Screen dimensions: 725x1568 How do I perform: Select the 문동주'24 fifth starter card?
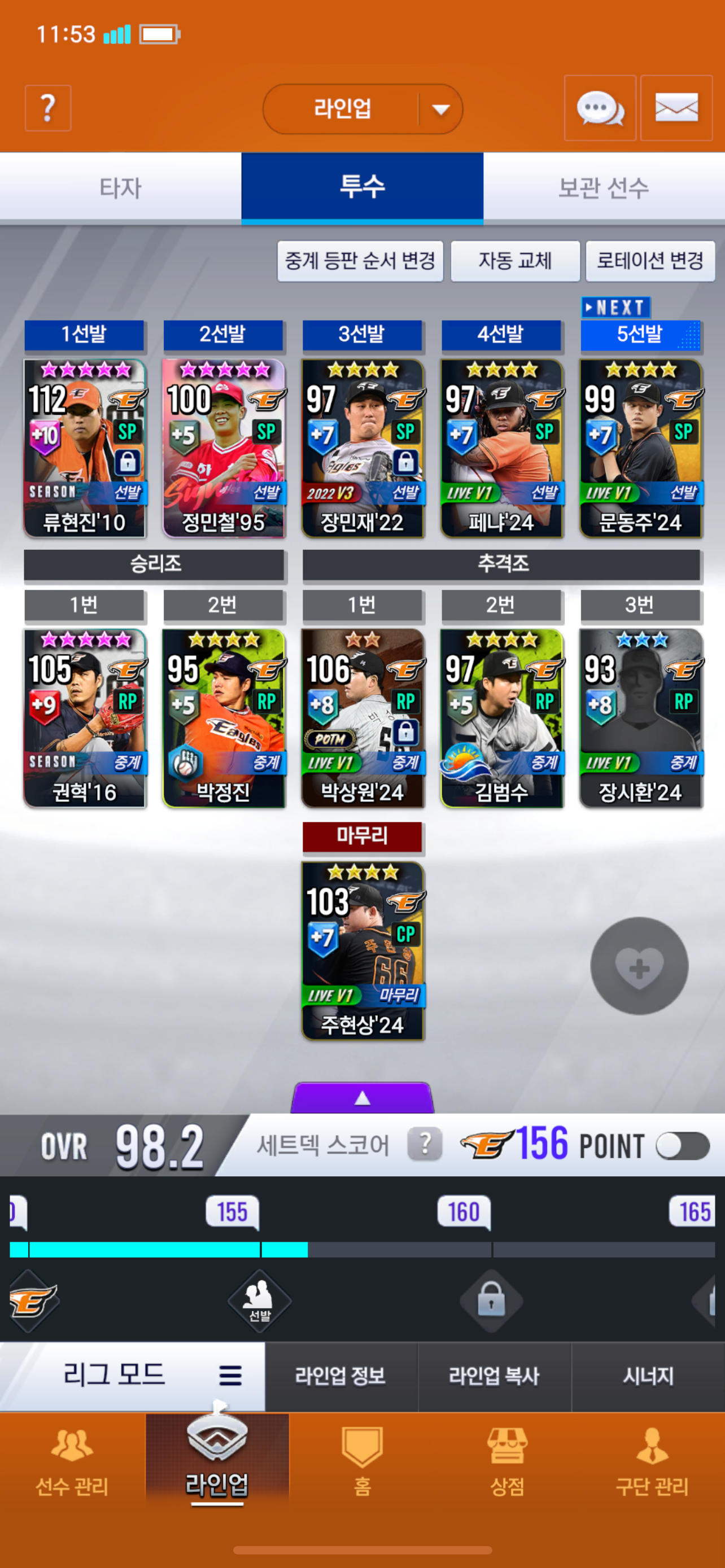641,448
